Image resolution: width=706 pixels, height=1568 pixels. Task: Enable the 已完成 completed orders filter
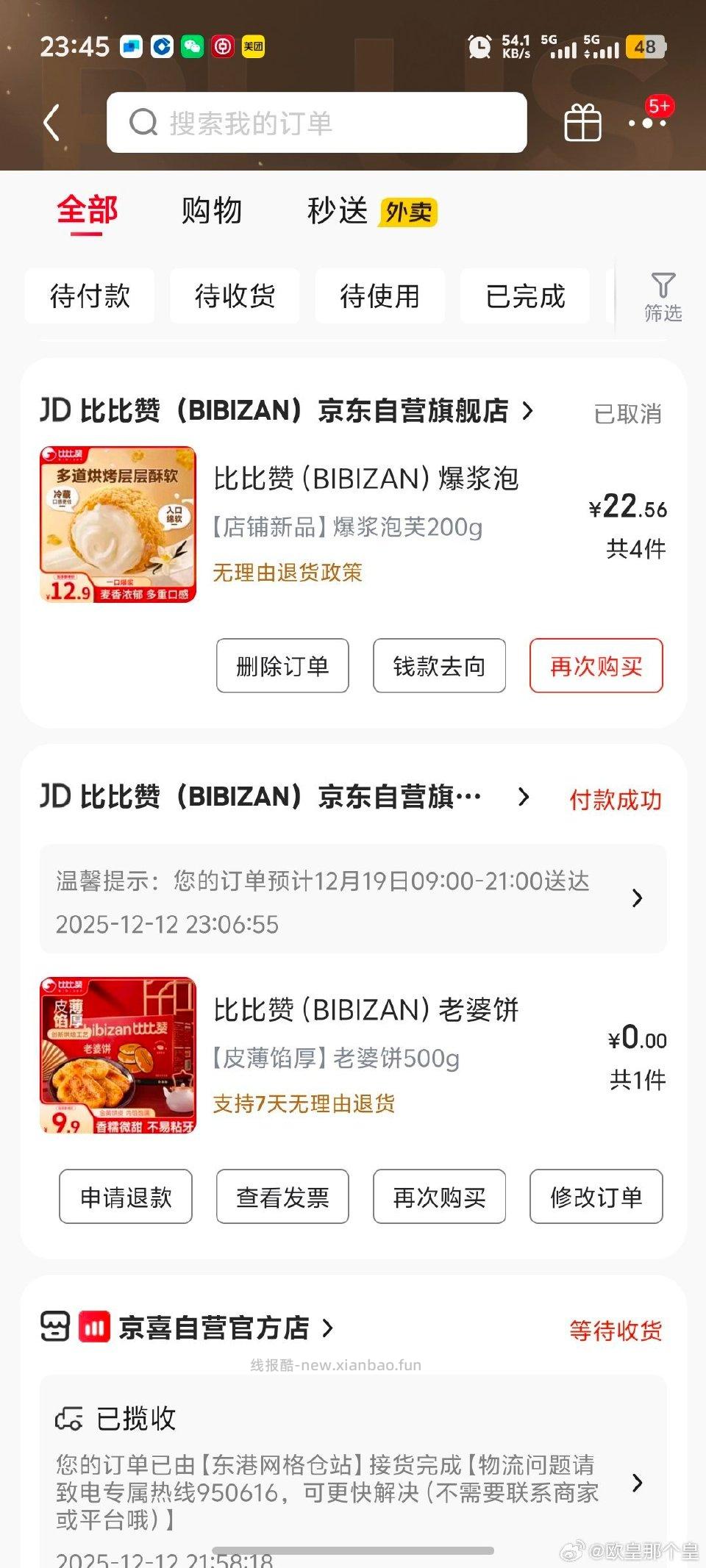pos(524,296)
